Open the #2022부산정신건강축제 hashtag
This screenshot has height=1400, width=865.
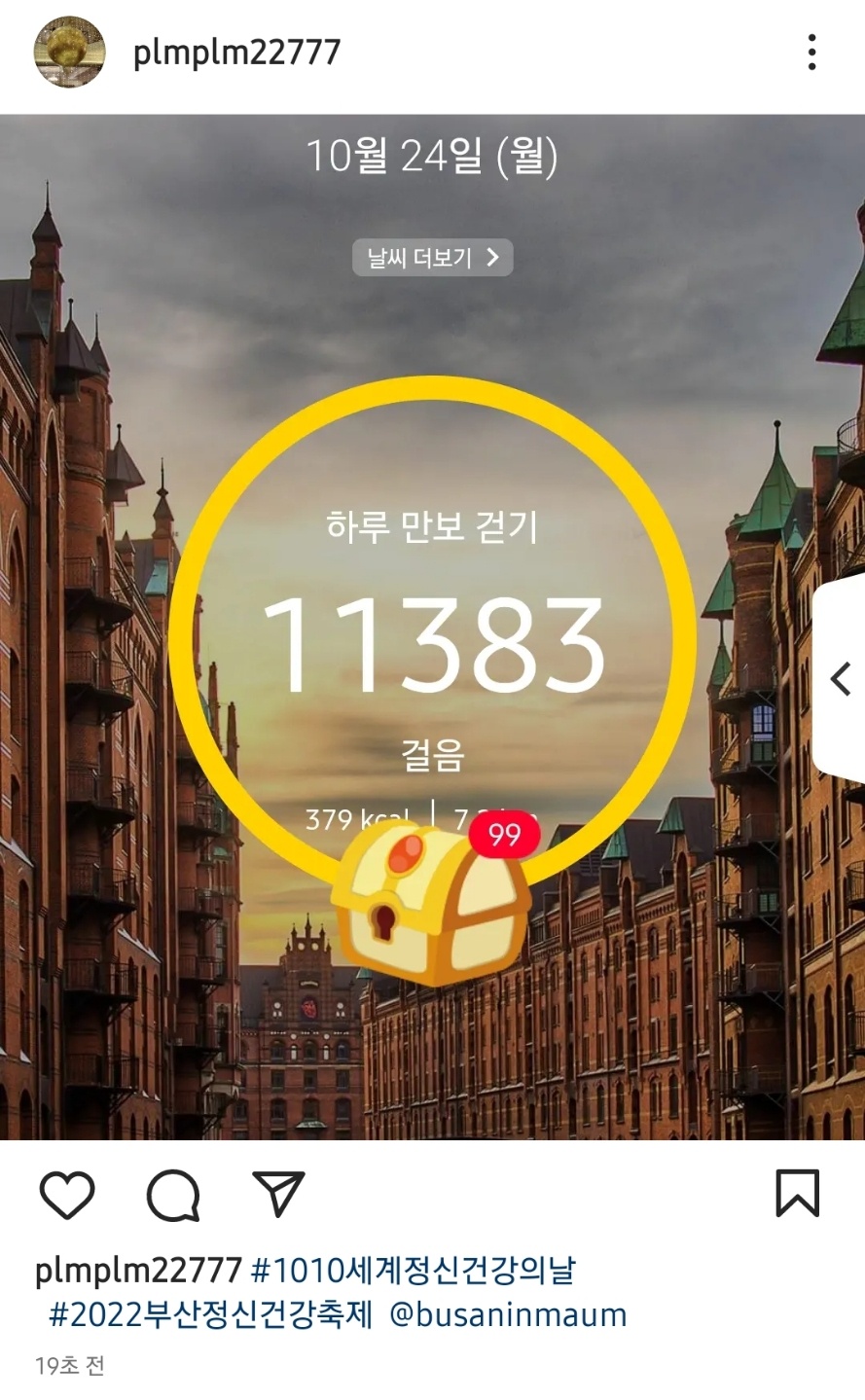tap(211, 1315)
